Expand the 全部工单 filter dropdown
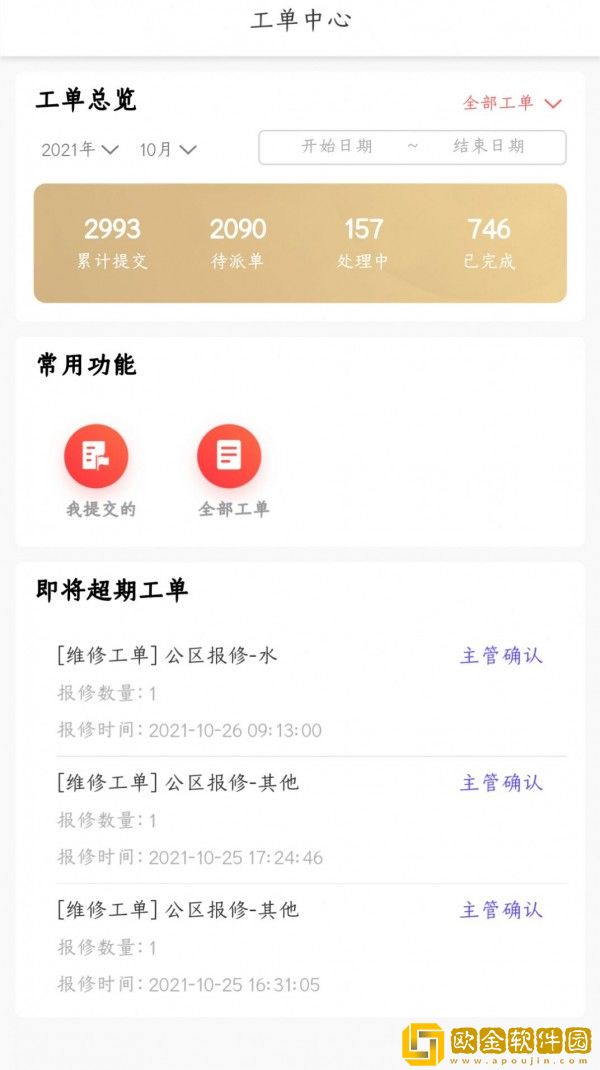 click(512, 103)
